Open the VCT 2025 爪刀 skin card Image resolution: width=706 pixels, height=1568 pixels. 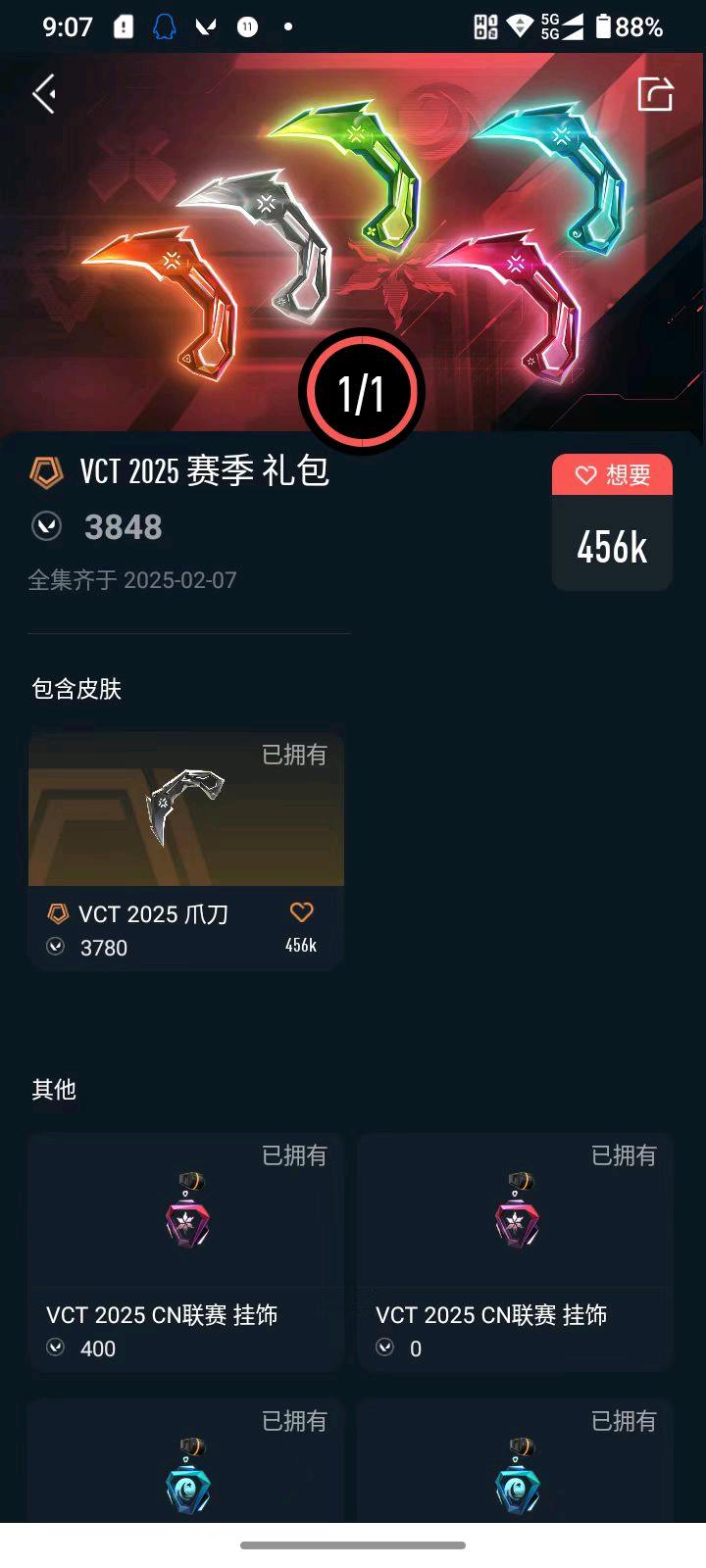click(x=186, y=850)
